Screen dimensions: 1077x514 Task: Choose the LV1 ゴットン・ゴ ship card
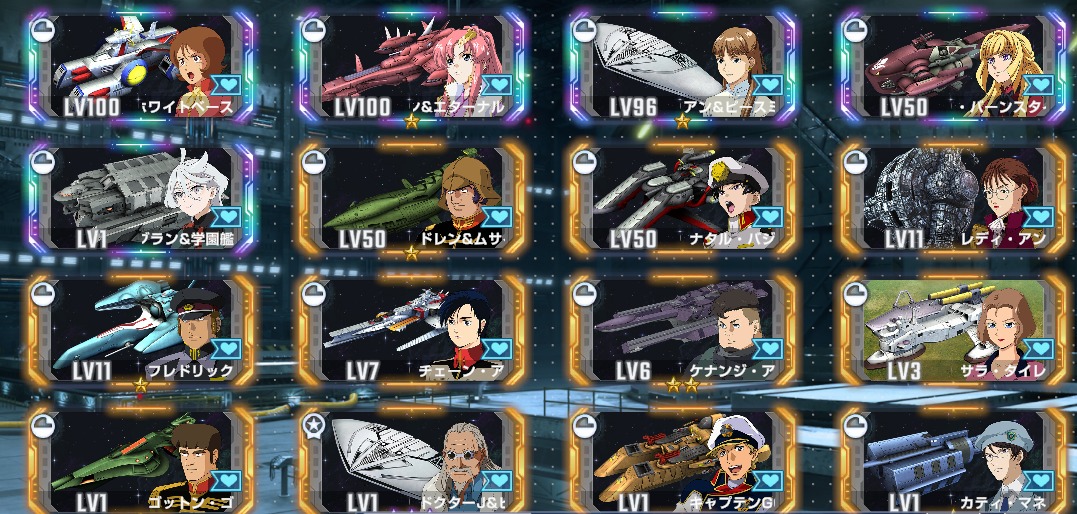click(x=140, y=462)
